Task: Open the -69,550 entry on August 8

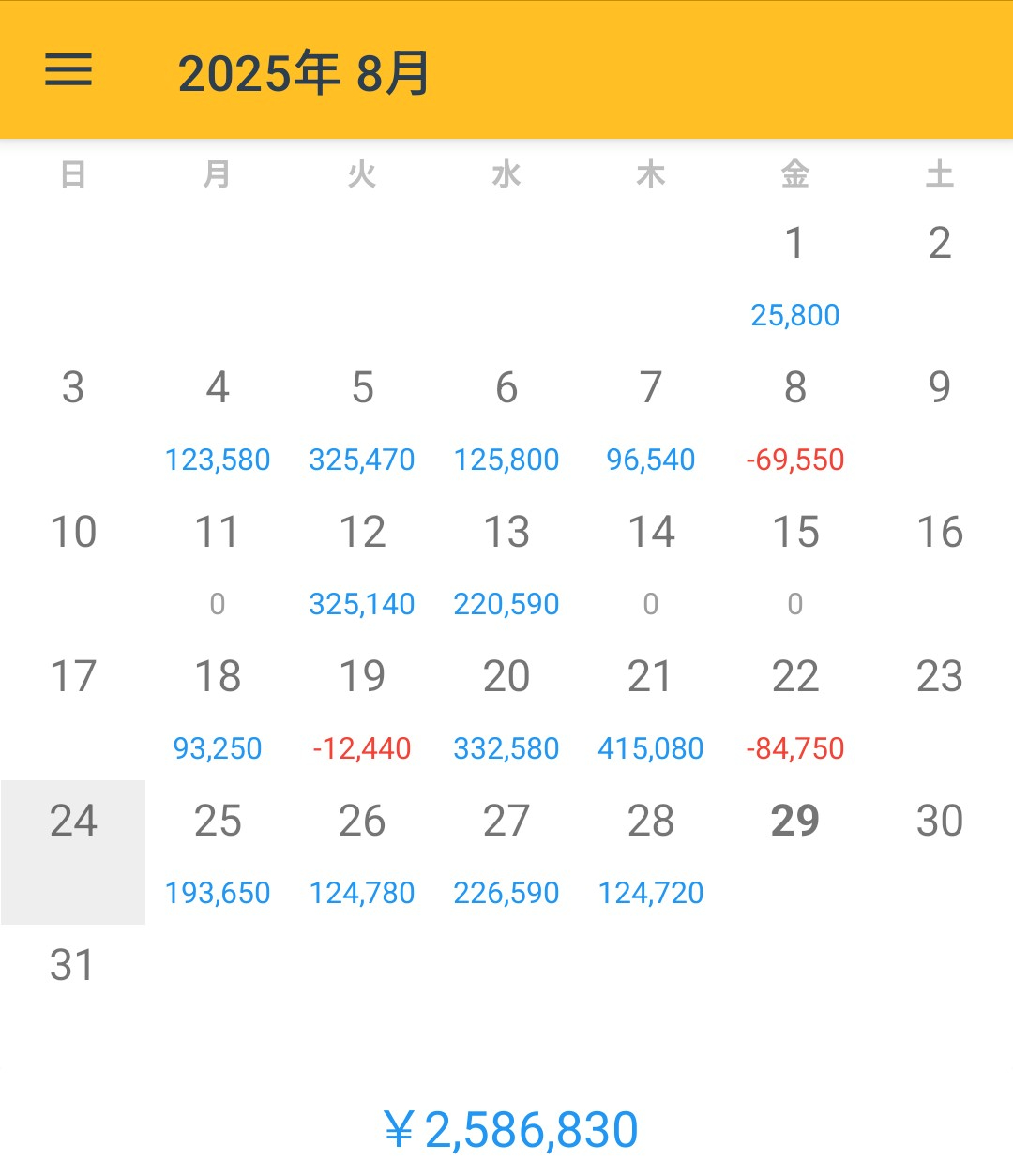Action: [796, 460]
